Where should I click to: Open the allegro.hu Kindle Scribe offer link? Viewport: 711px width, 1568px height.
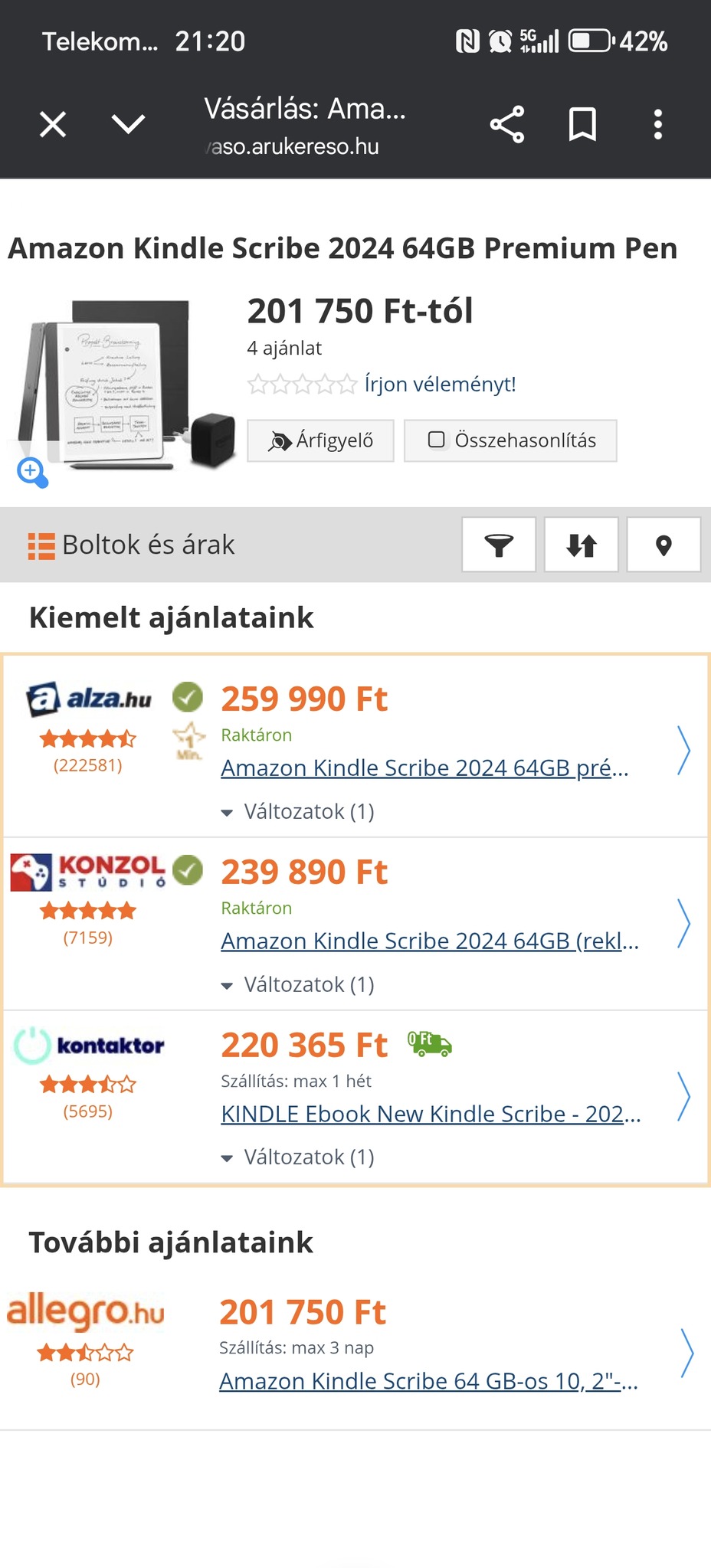428,1381
